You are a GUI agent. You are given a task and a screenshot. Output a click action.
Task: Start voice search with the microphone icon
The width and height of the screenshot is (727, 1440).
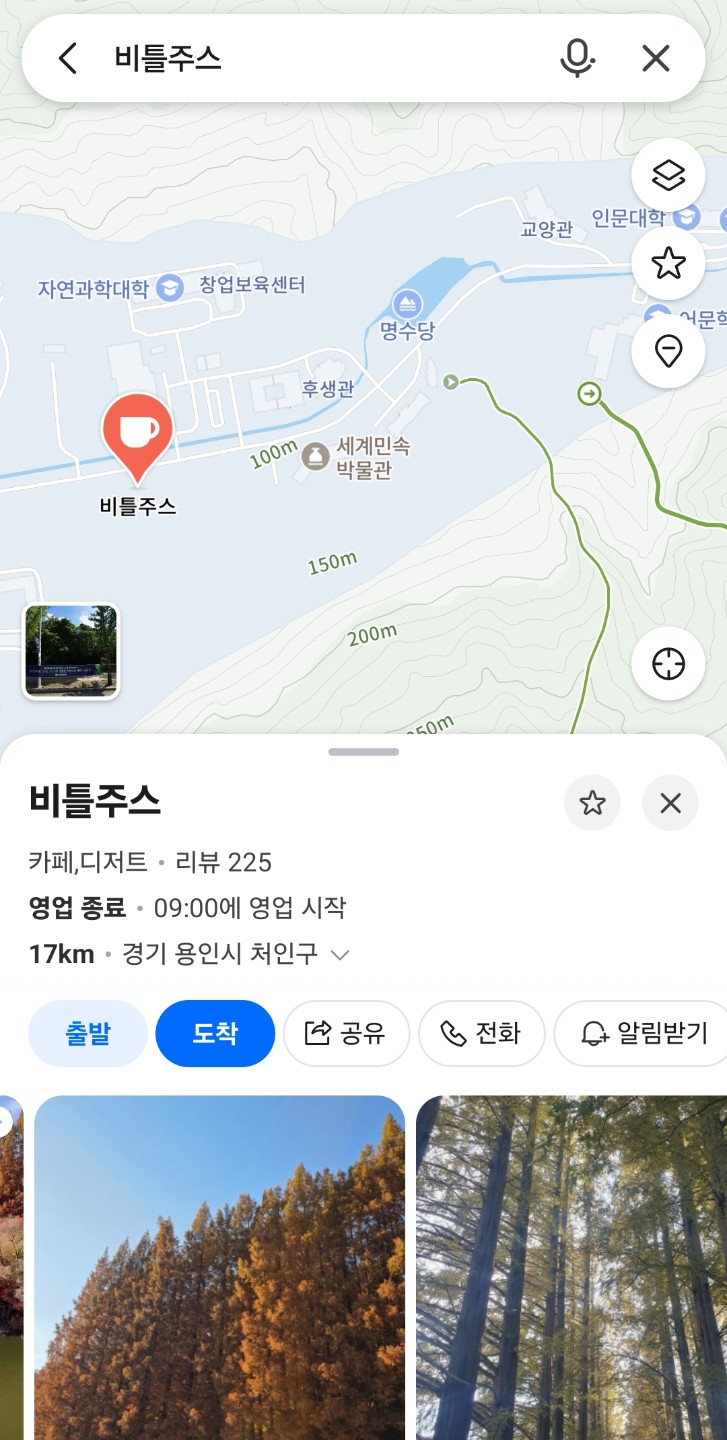(x=578, y=58)
